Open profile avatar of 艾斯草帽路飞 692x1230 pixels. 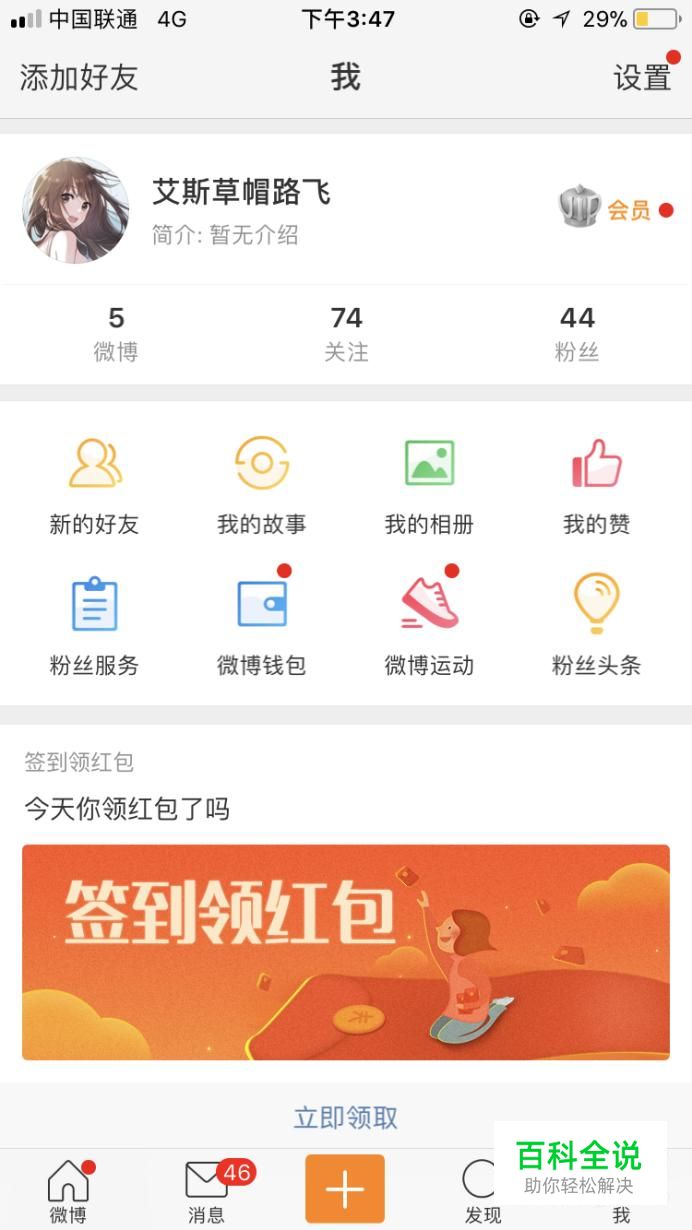75,210
